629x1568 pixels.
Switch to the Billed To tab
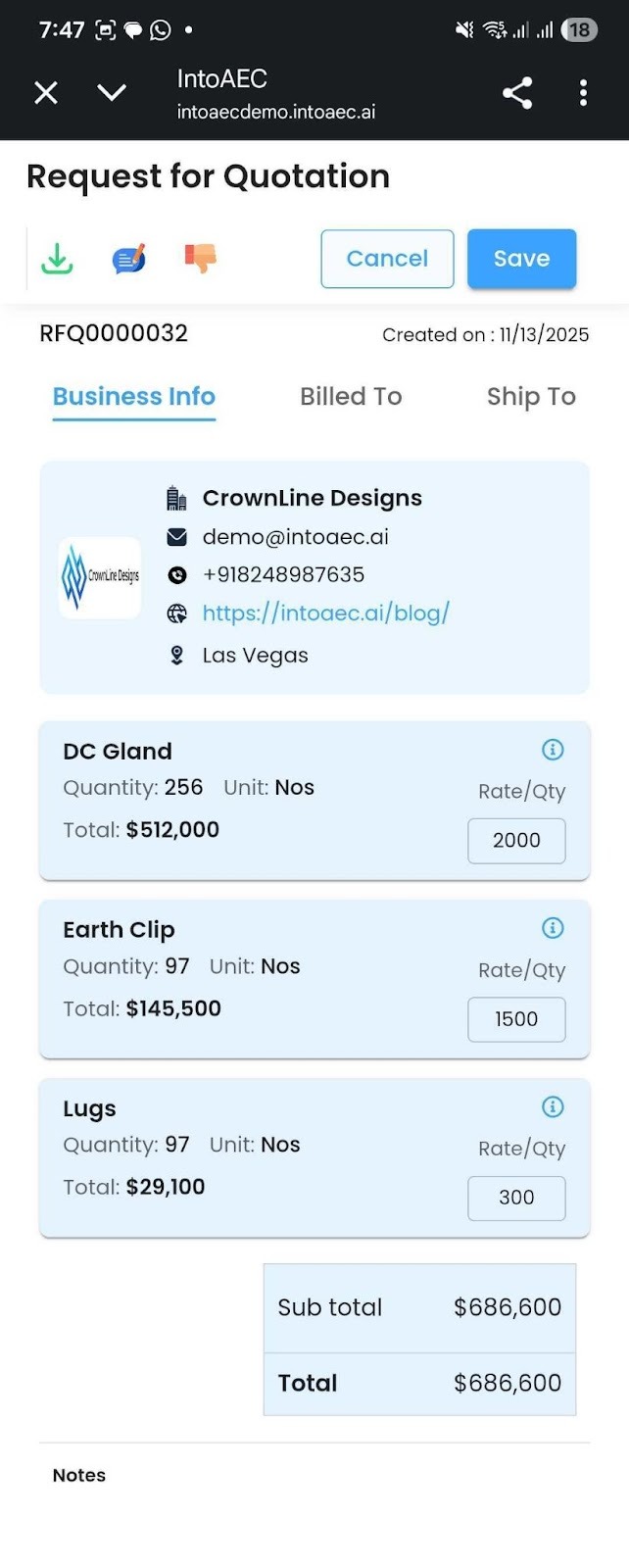click(351, 397)
